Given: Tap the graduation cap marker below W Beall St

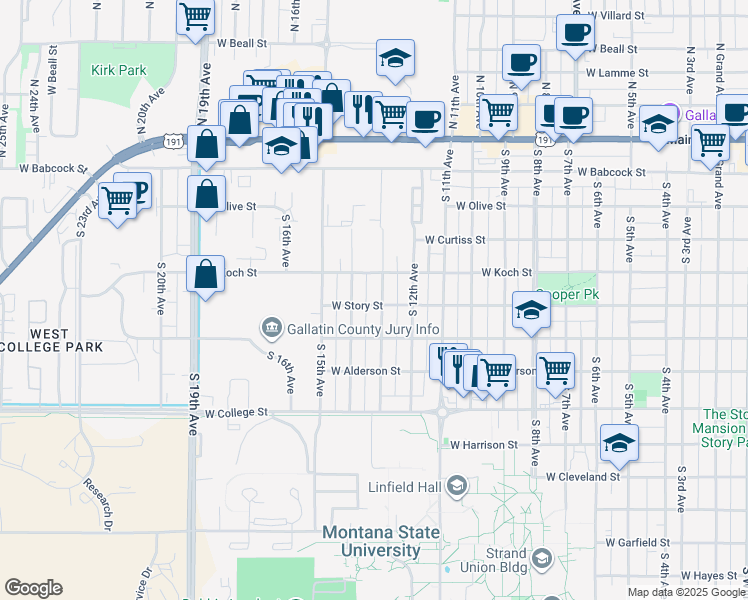Looking at the screenshot, I should [x=396, y=59].
